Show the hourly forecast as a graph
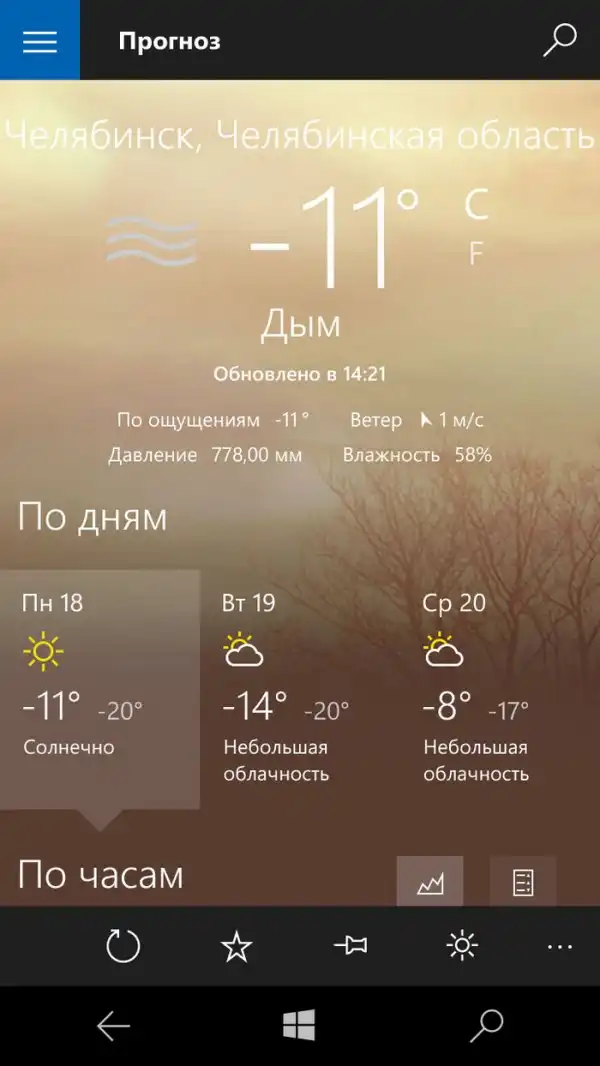This screenshot has height=1066, width=600. pyautogui.click(x=430, y=882)
